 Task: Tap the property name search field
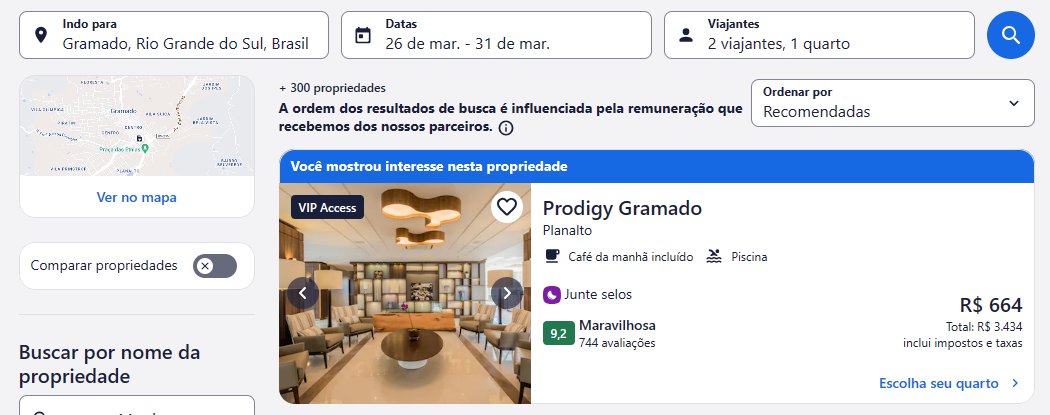137,408
